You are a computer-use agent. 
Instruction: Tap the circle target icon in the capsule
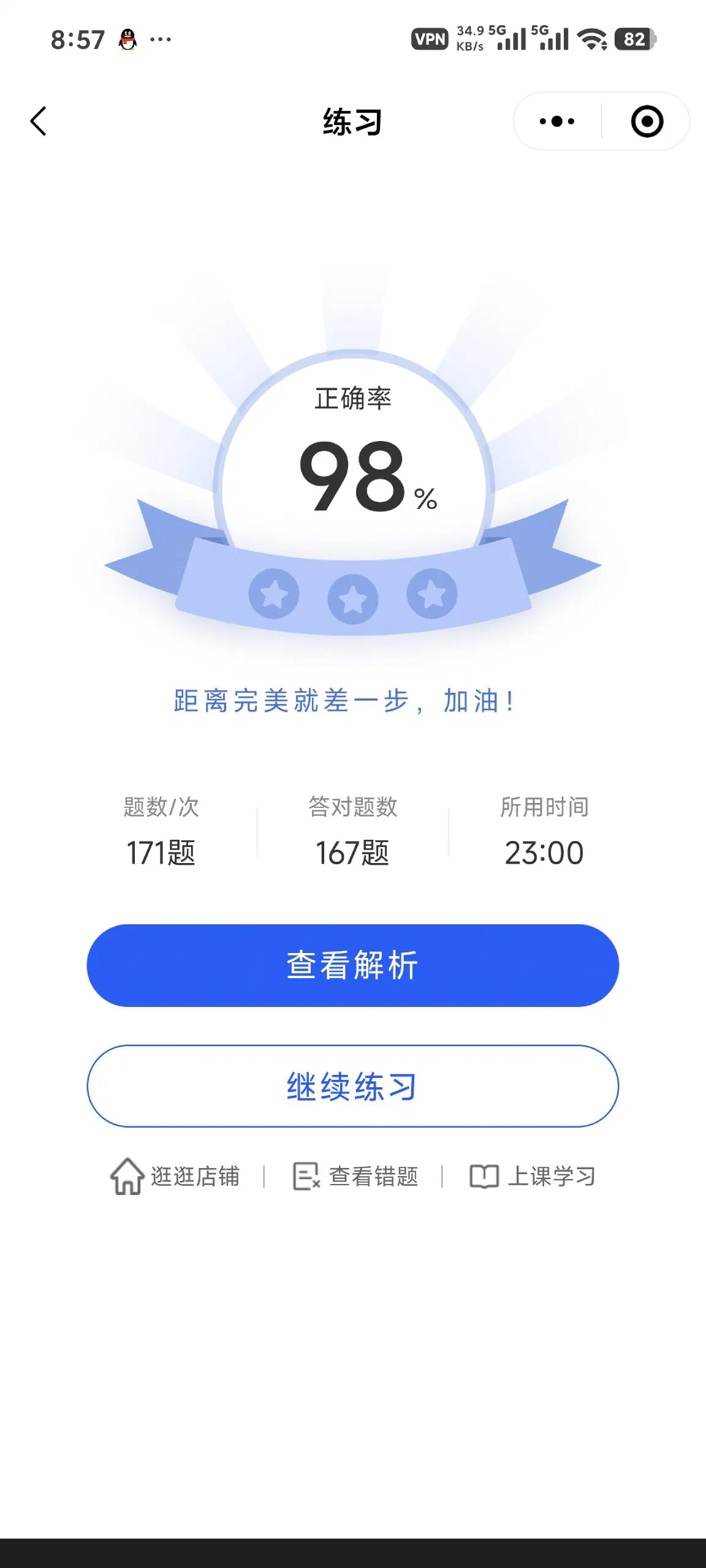point(647,121)
